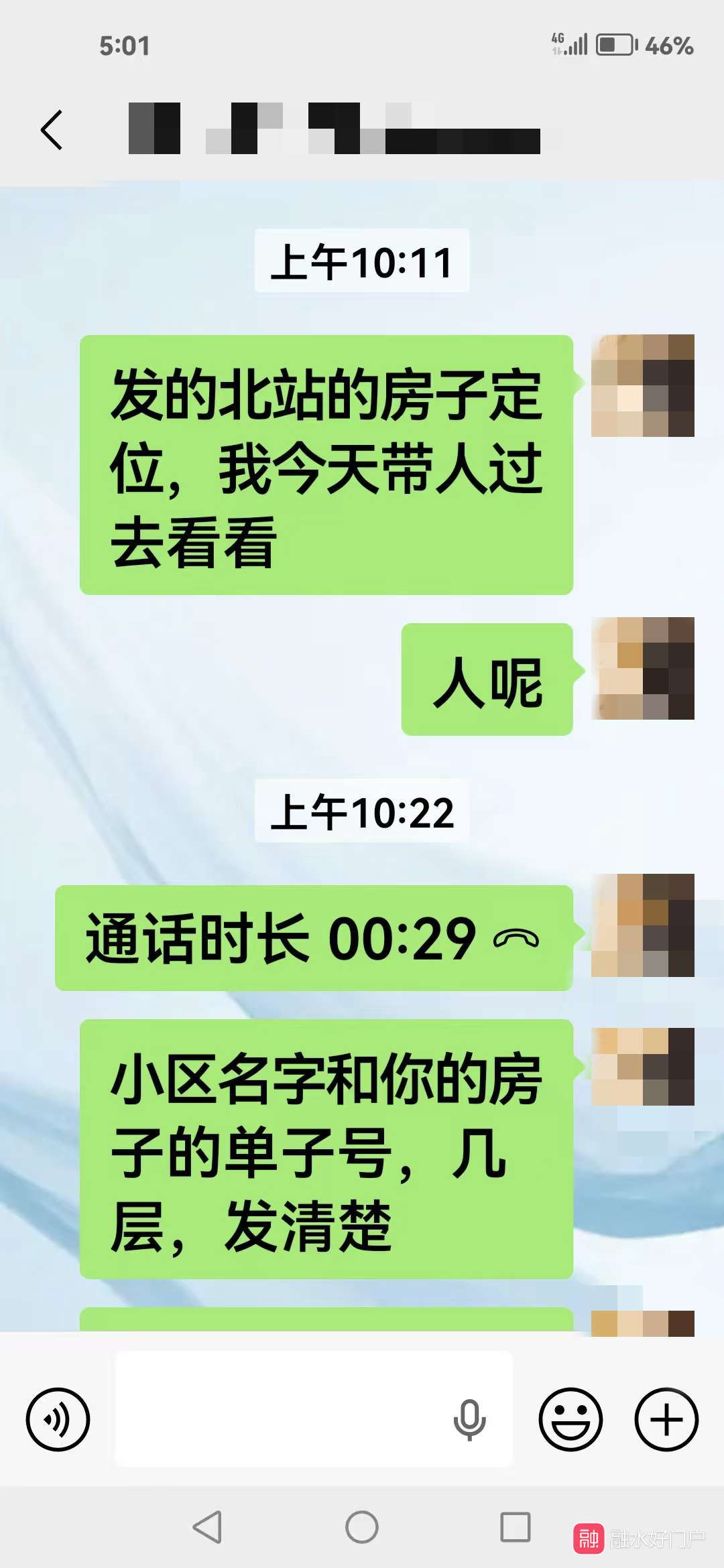Tap the microphone in the text field

point(469,1419)
